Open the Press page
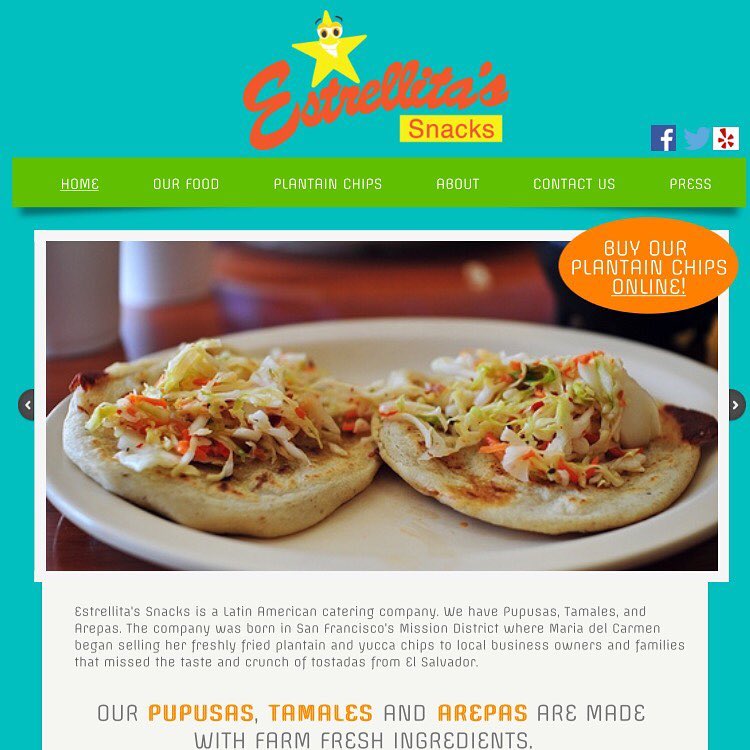 [690, 184]
